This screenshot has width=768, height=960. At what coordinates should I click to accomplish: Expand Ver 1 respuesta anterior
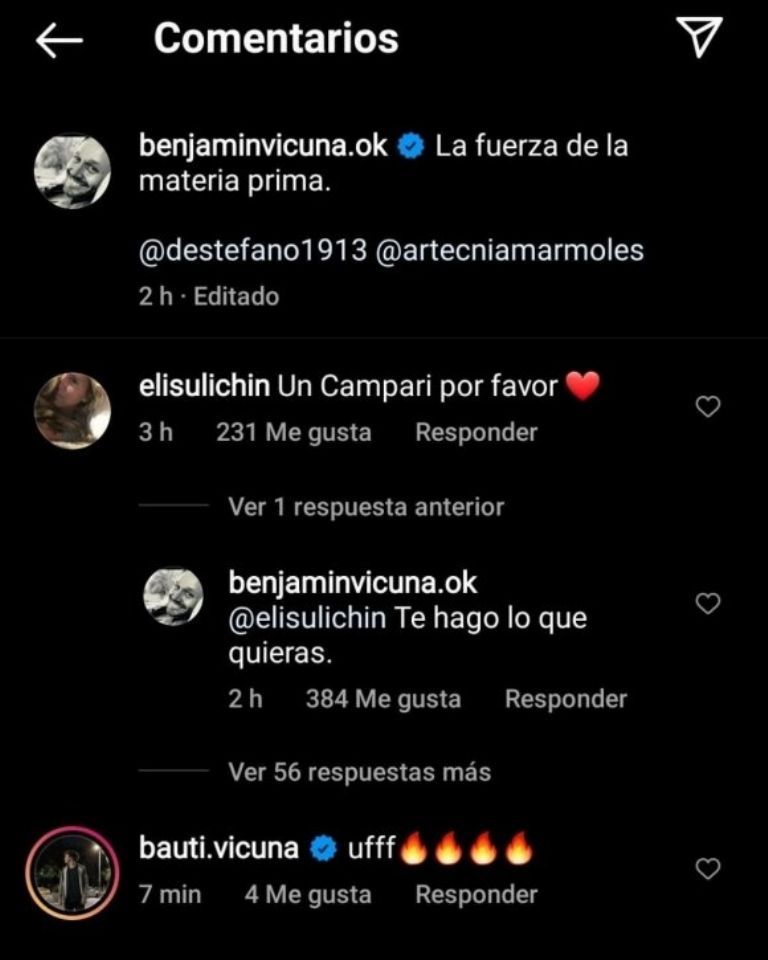365,507
